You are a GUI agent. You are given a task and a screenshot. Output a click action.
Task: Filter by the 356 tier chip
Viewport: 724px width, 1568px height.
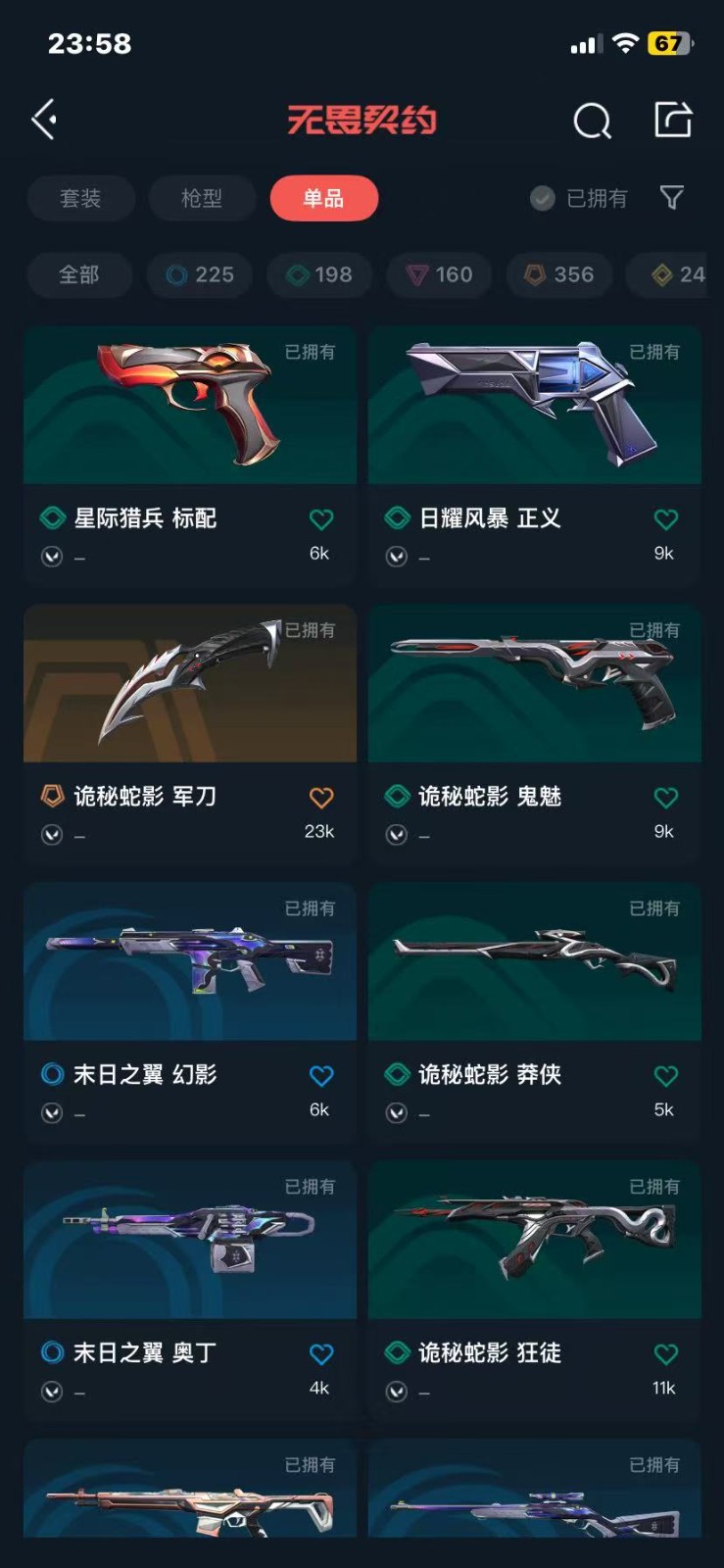tap(559, 274)
